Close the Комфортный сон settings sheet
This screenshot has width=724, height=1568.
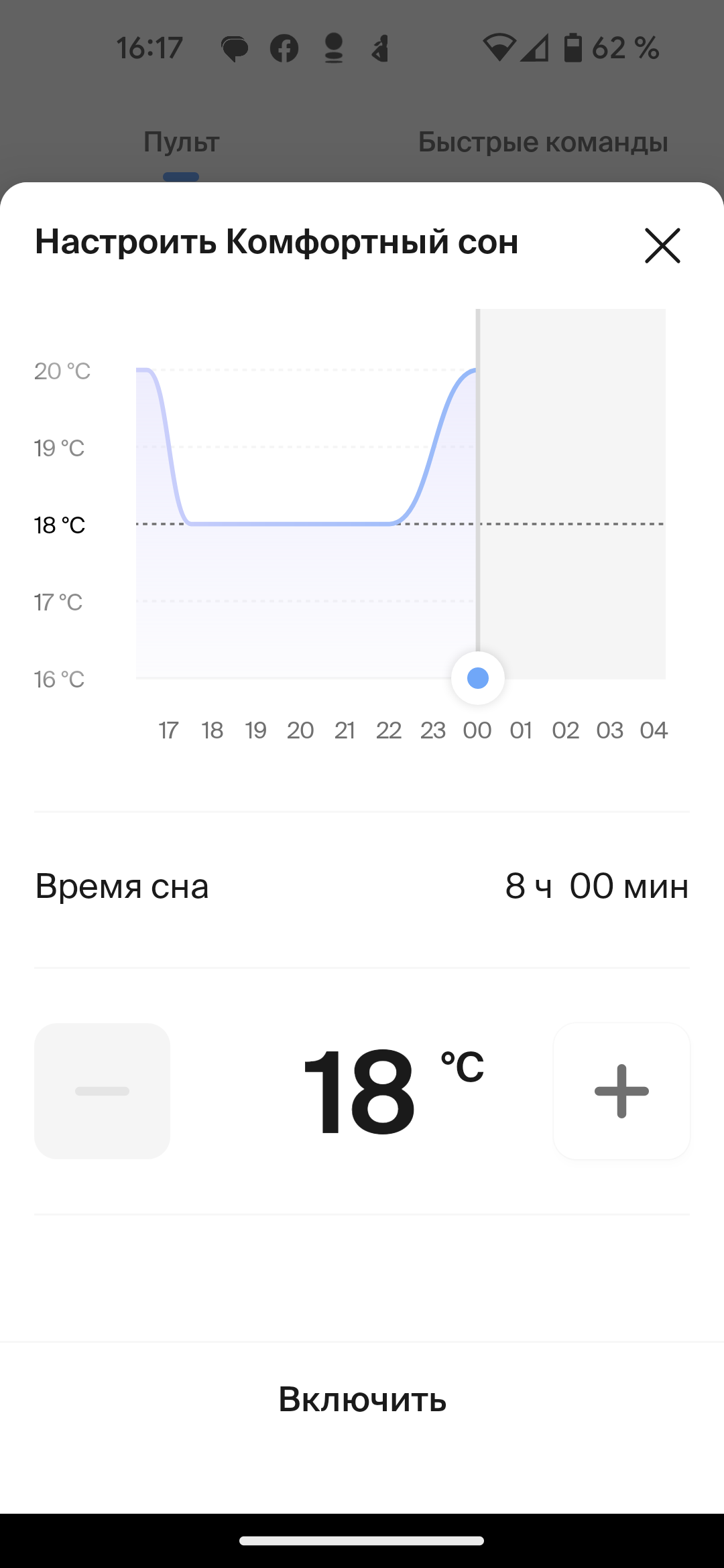point(662,245)
